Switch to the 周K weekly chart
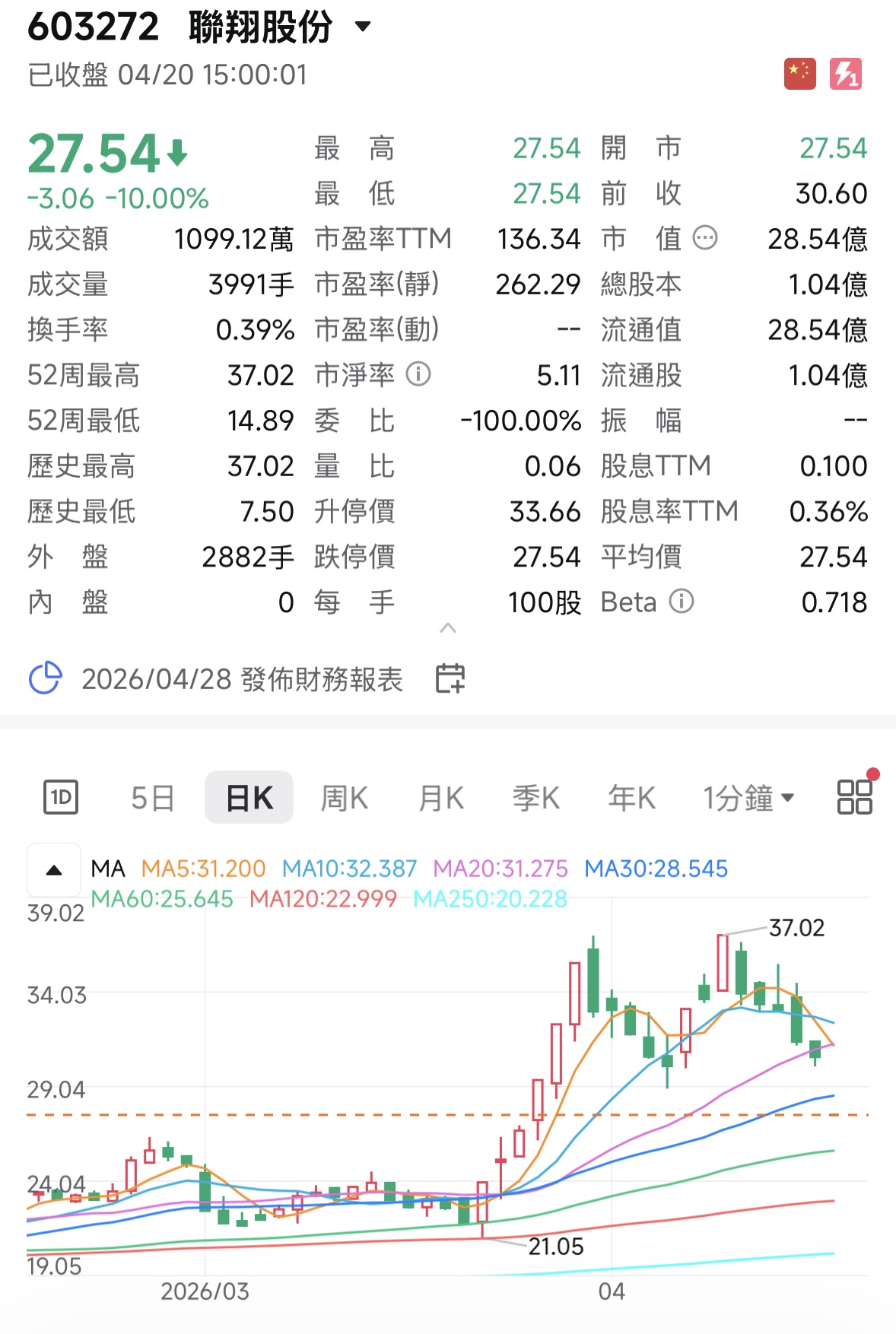The height and width of the screenshot is (1334, 896). pos(345,798)
